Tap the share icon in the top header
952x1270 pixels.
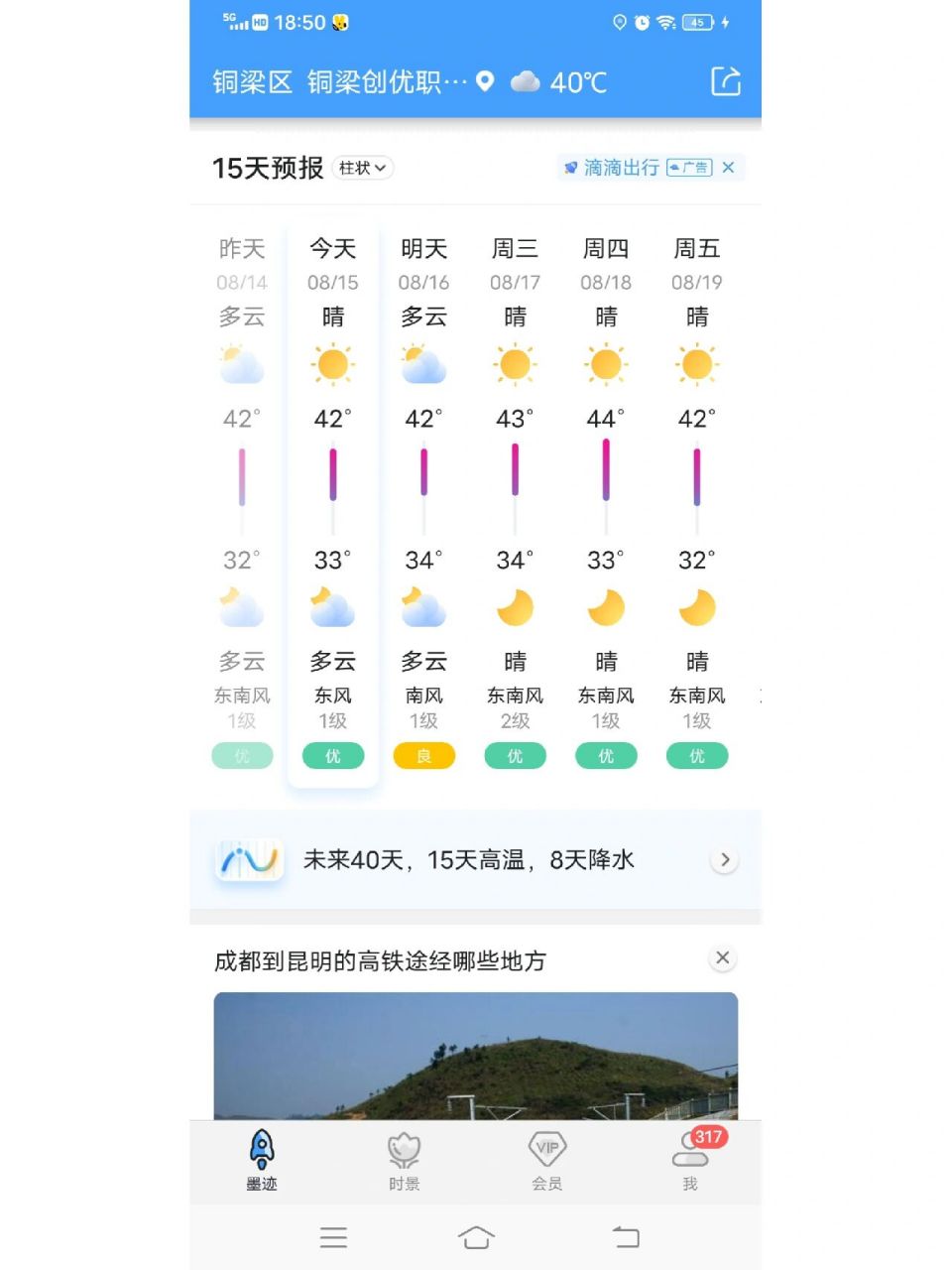pyautogui.click(x=724, y=82)
